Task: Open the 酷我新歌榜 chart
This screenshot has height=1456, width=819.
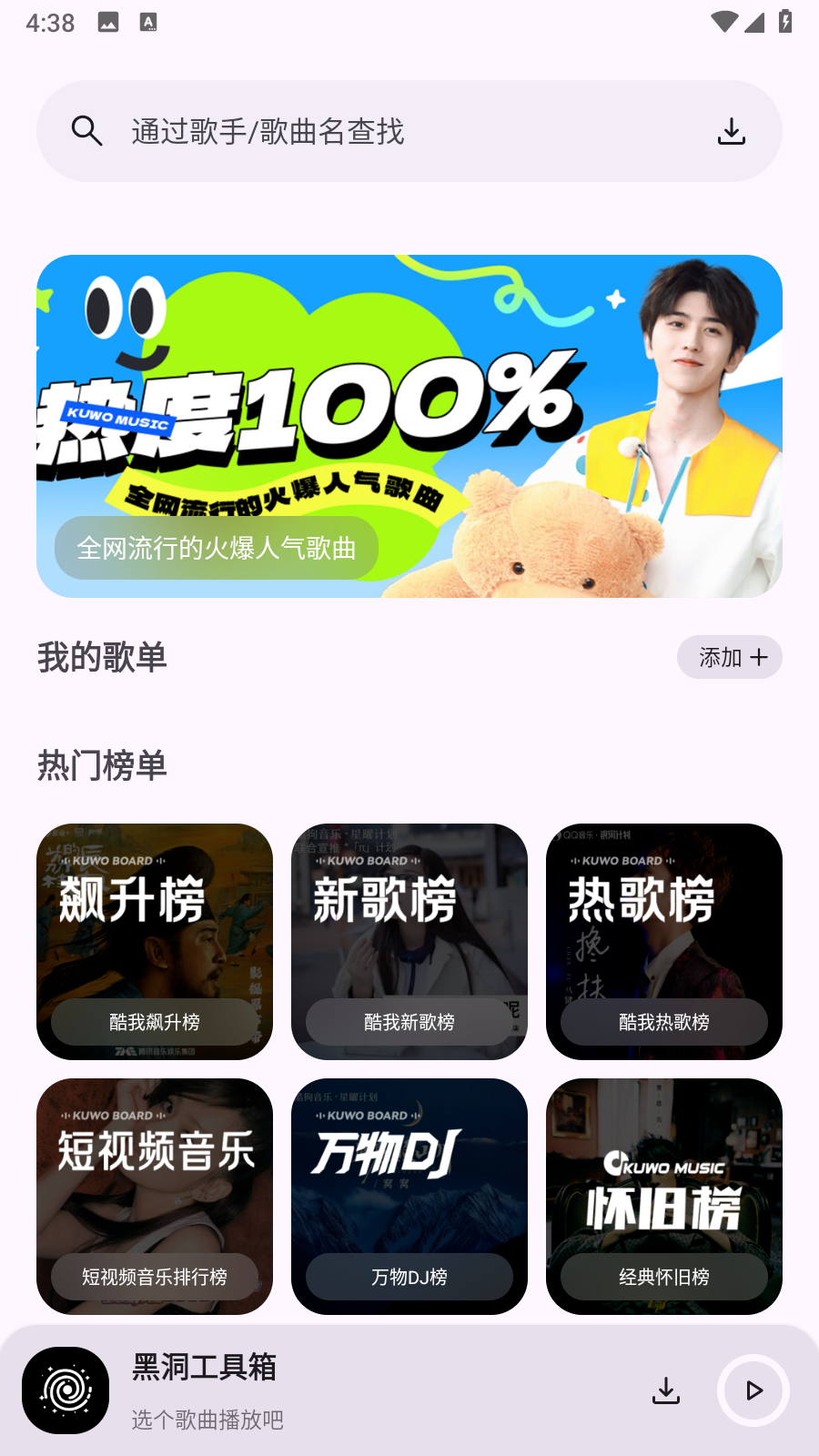Action: 409,942
